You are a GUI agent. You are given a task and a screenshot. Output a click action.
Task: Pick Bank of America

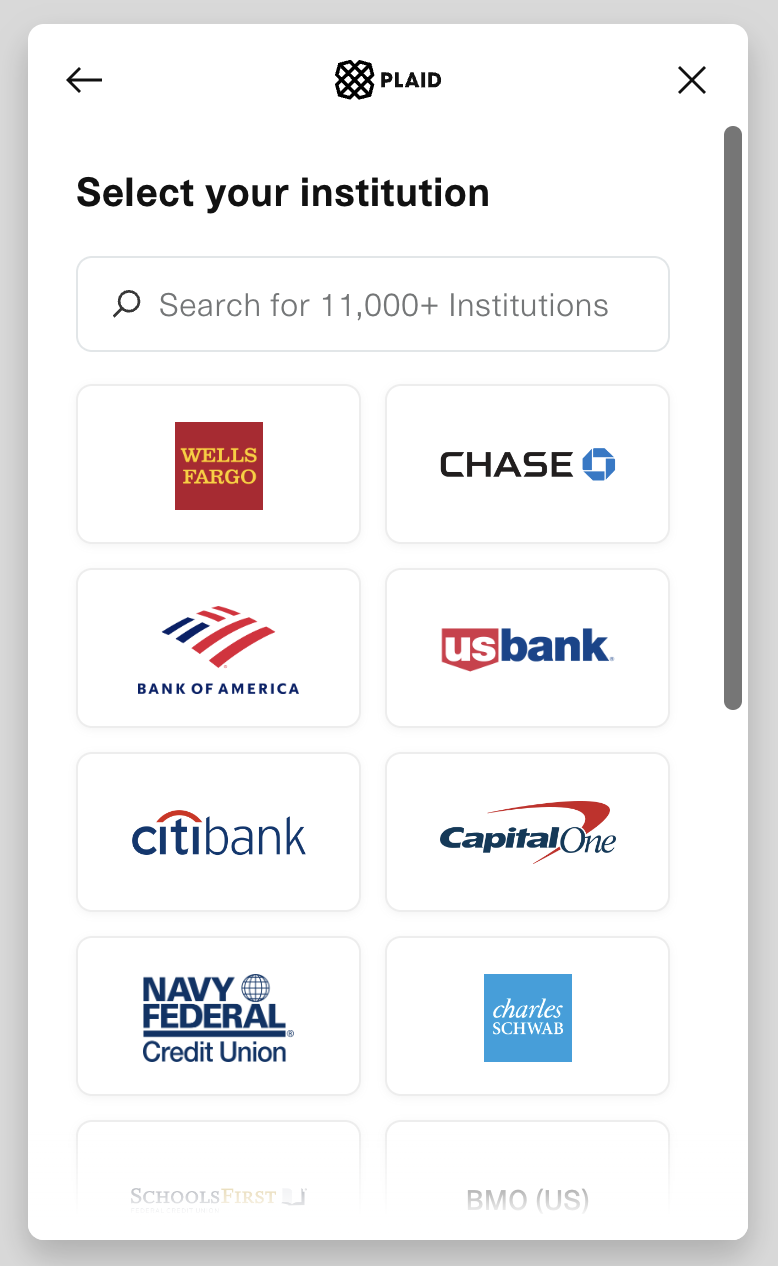218,649
